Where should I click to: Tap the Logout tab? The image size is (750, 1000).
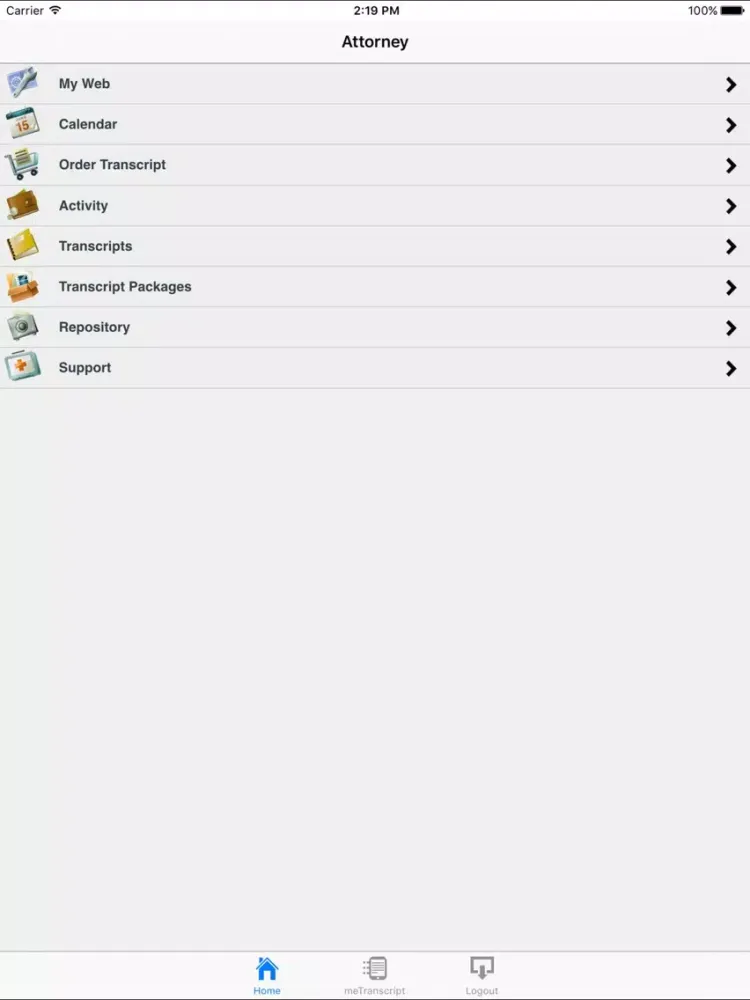pos(482,975)
